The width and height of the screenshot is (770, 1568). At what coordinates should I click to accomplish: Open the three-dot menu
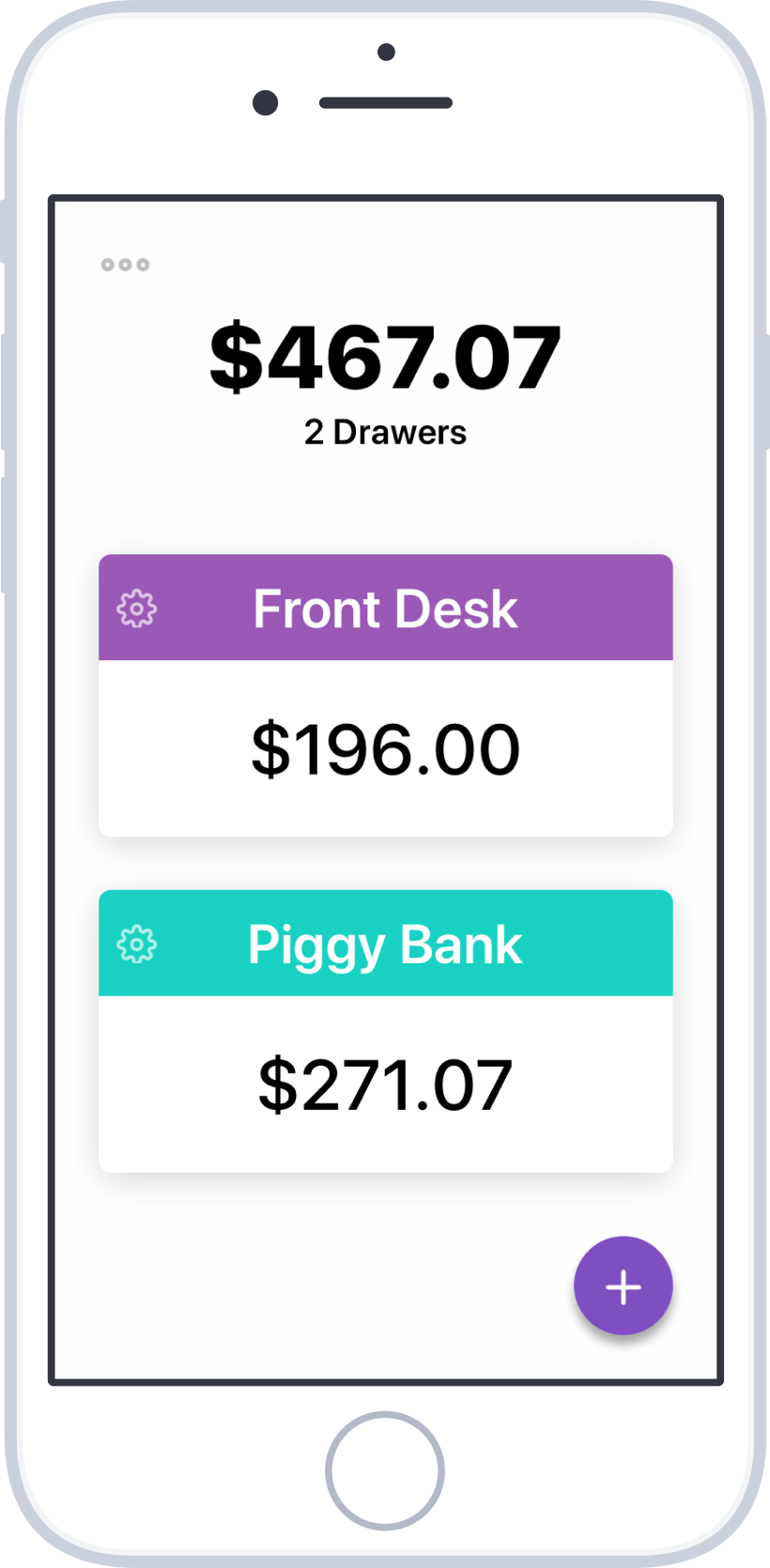point(125,265)
